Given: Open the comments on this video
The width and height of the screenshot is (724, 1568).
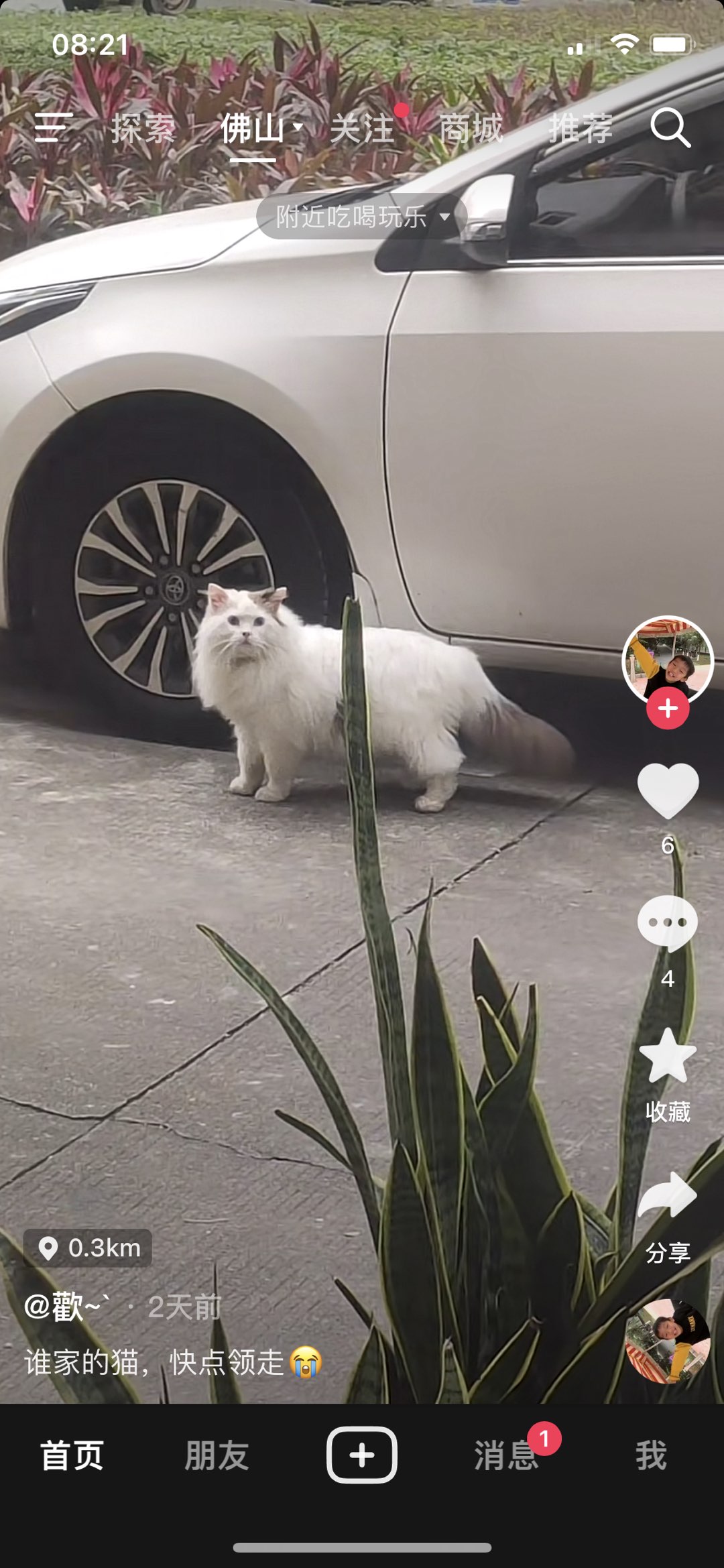Looking at the screenshot, I should (x=668, y=924).
